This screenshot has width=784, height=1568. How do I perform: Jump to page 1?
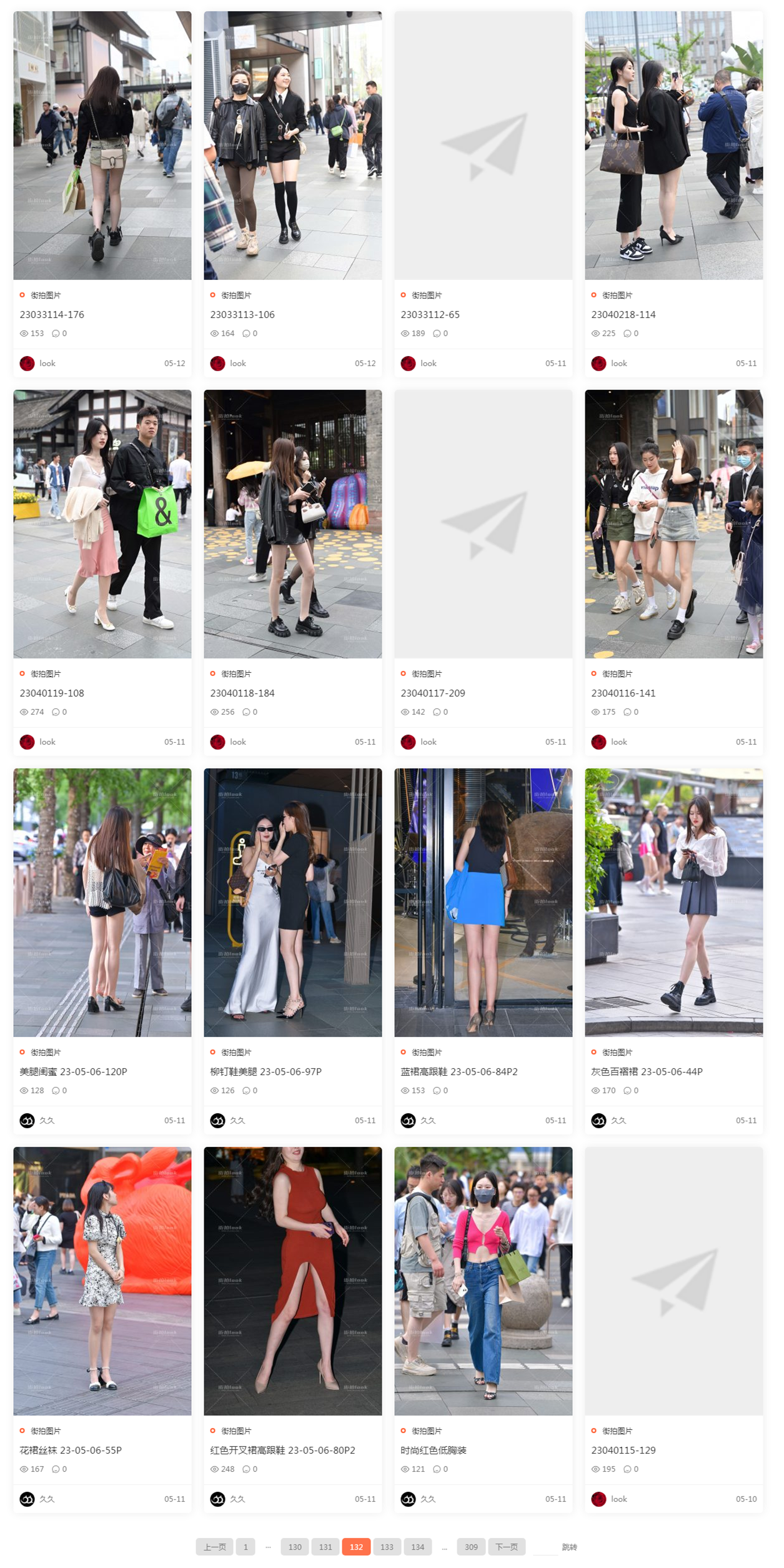tap(246, 1547)
